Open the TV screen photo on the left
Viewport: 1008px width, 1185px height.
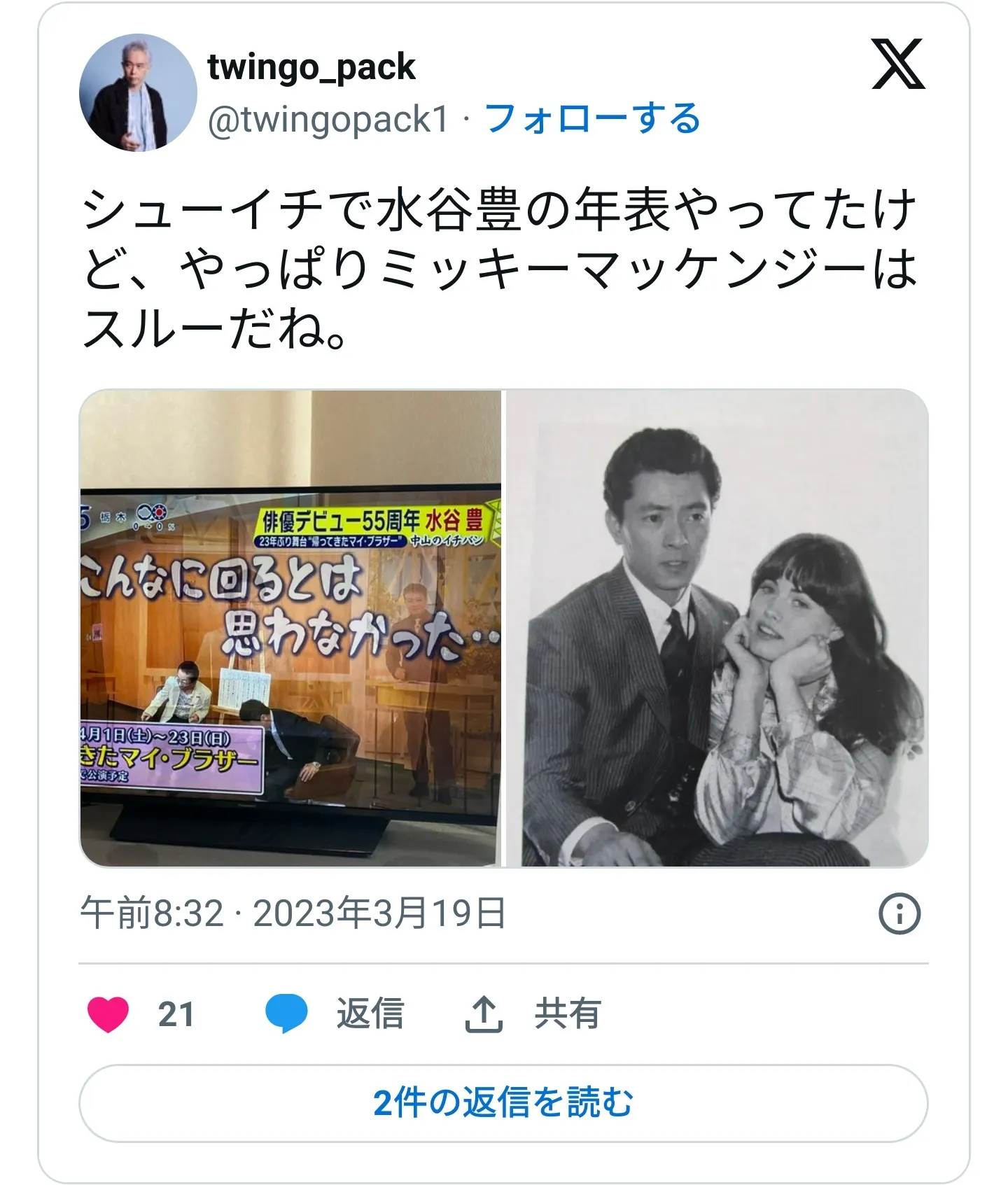290,628
